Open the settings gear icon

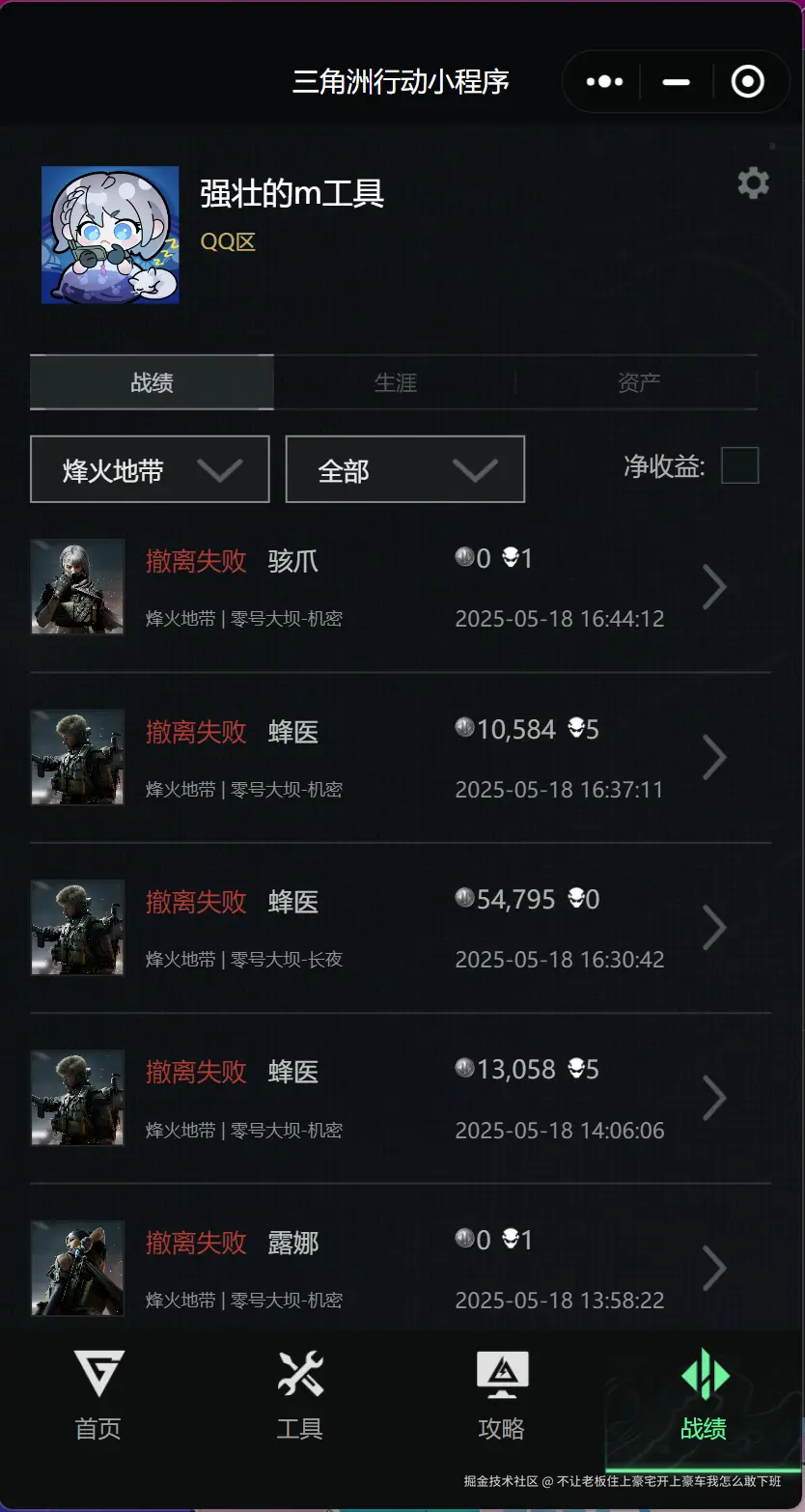pos(753,182)
